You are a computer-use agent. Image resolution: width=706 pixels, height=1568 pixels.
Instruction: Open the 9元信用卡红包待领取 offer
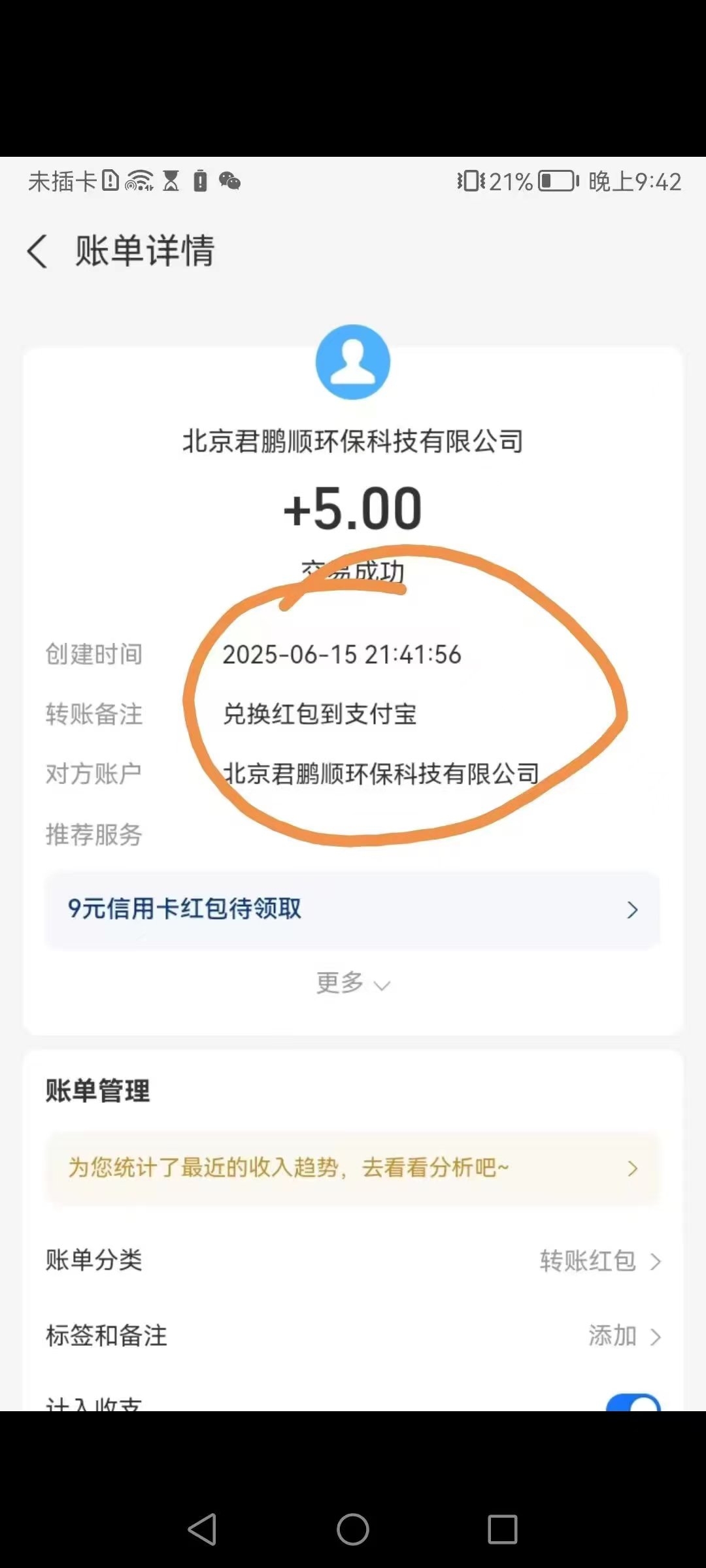[352, 909]
